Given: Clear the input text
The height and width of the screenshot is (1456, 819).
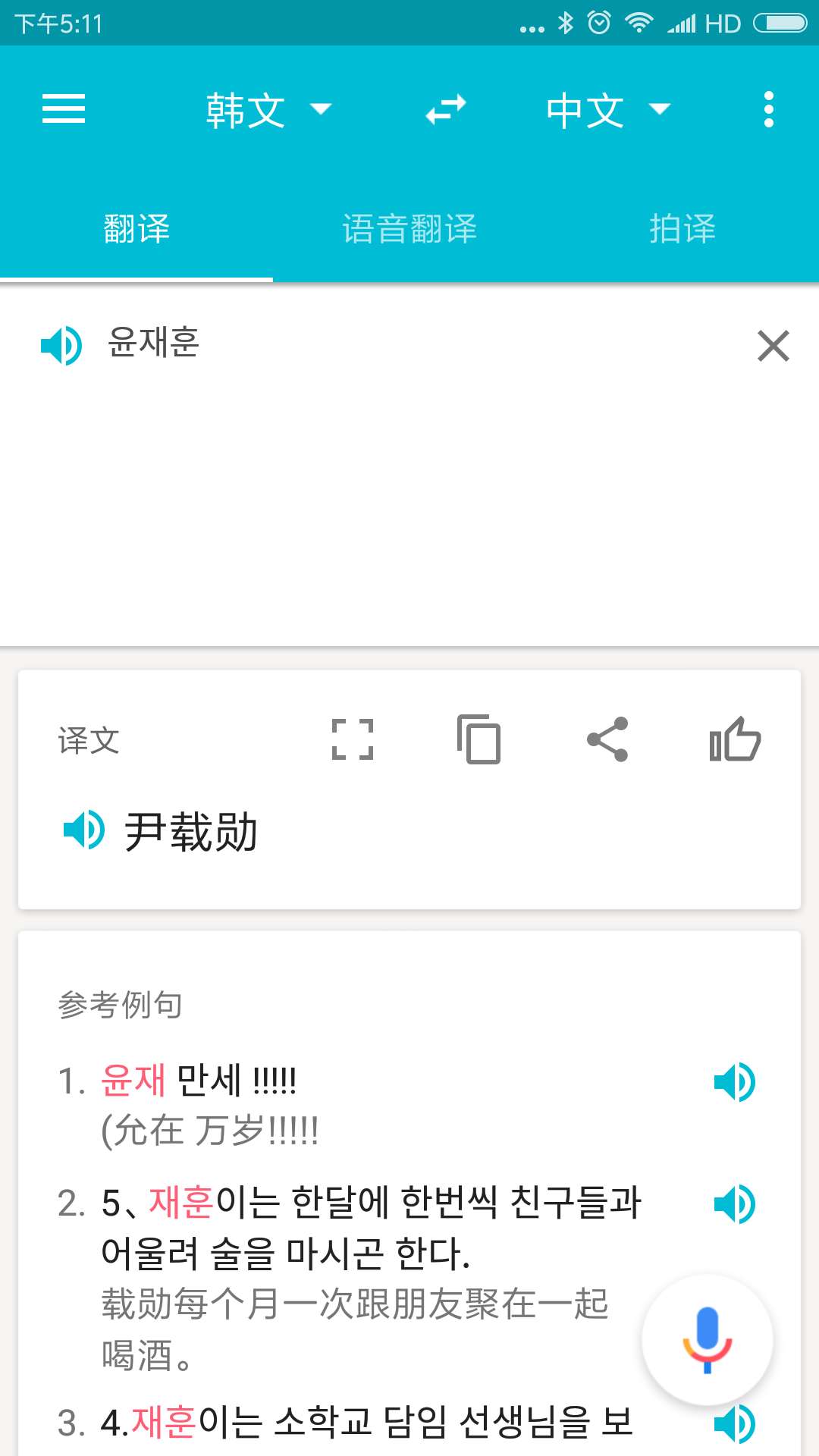Looking at the screenshot, I should [773, 346].
